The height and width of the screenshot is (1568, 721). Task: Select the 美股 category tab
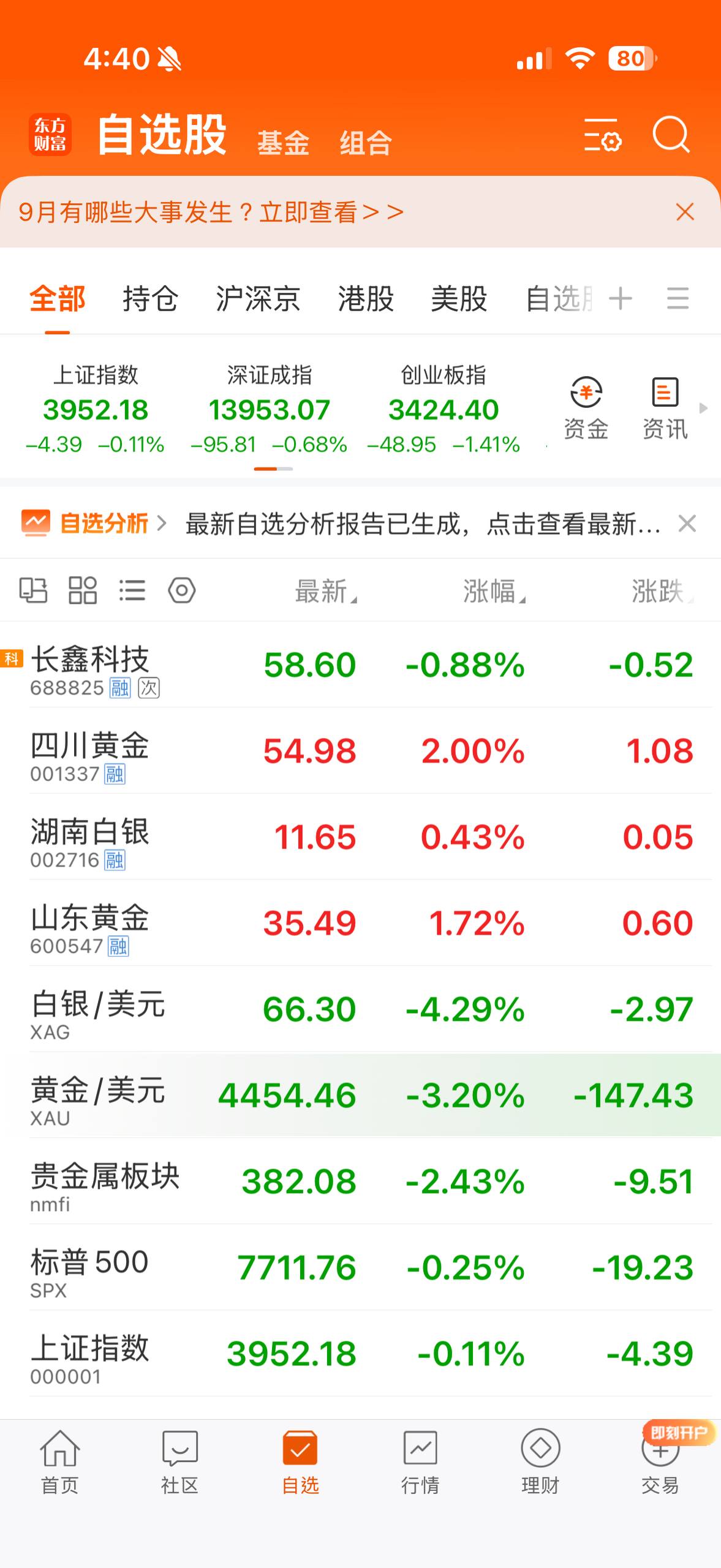[x=459, y=299]
